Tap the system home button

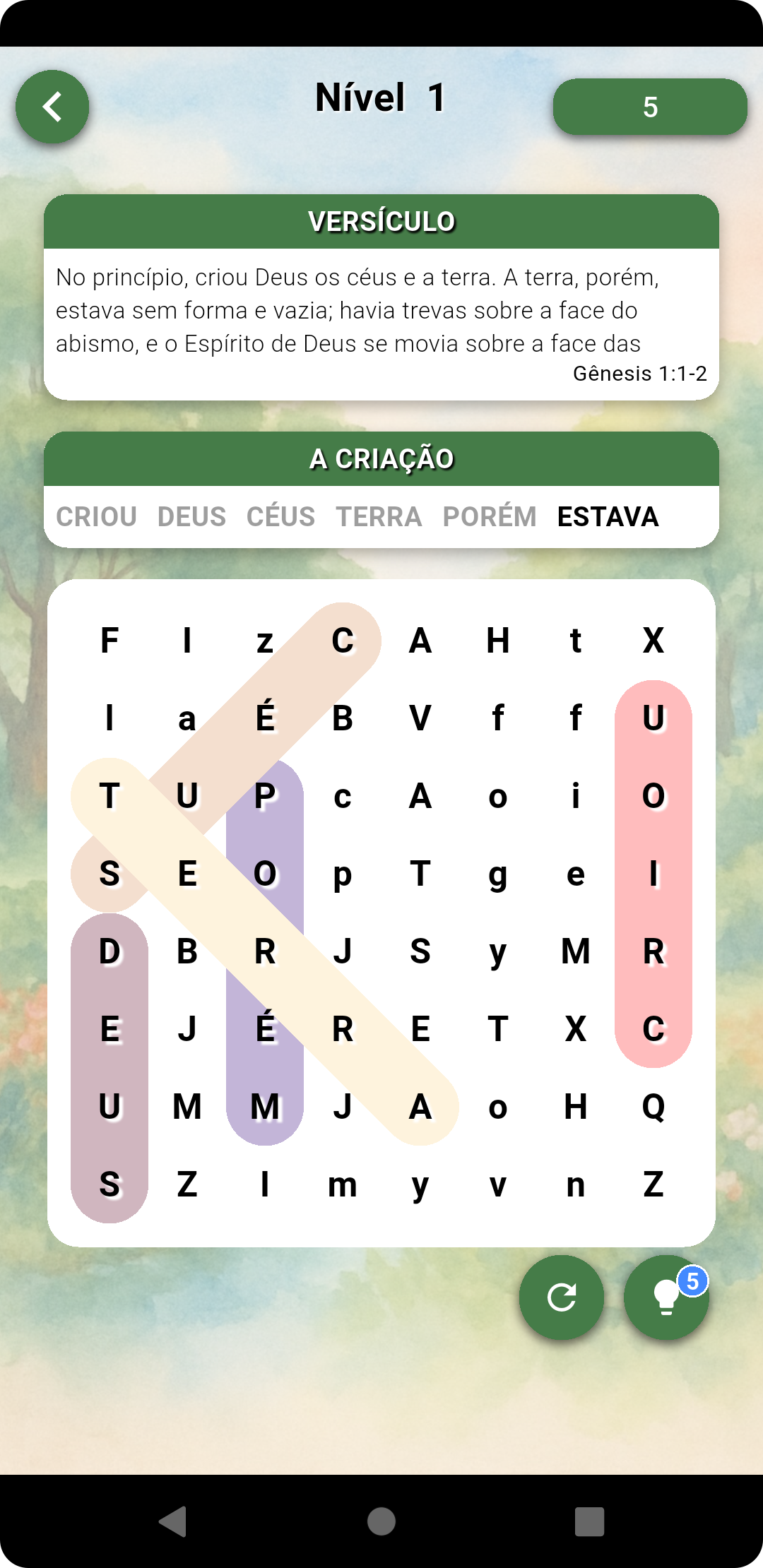coord(381,1521)
